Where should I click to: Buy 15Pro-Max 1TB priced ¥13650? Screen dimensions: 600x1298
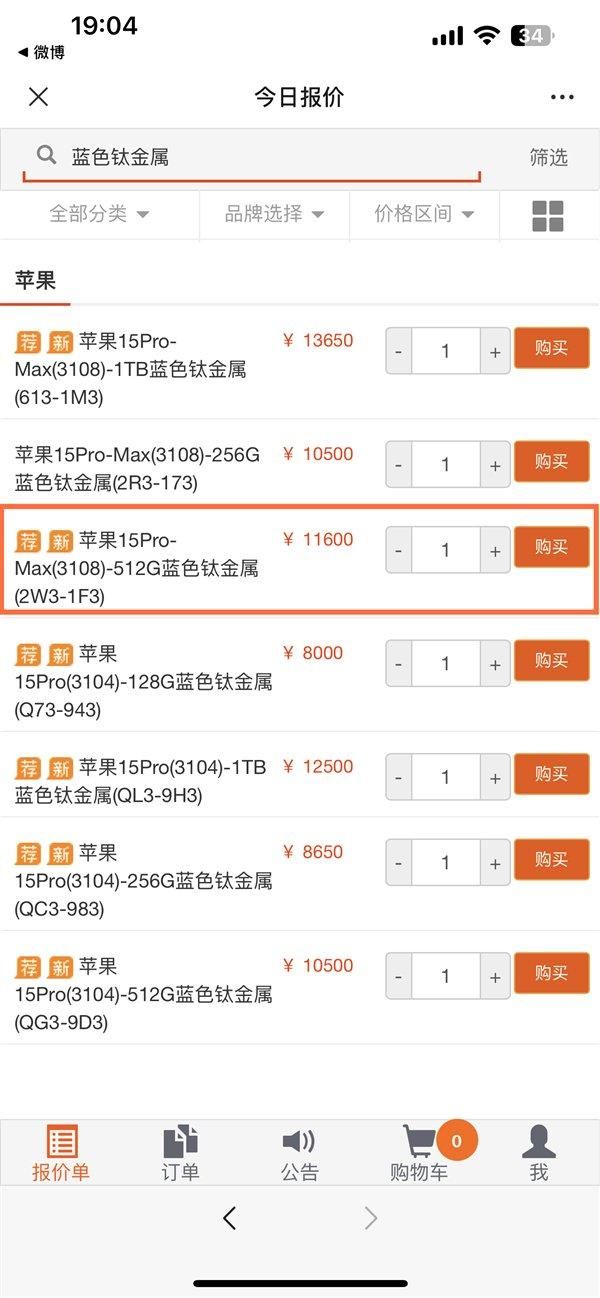(551, 349)
